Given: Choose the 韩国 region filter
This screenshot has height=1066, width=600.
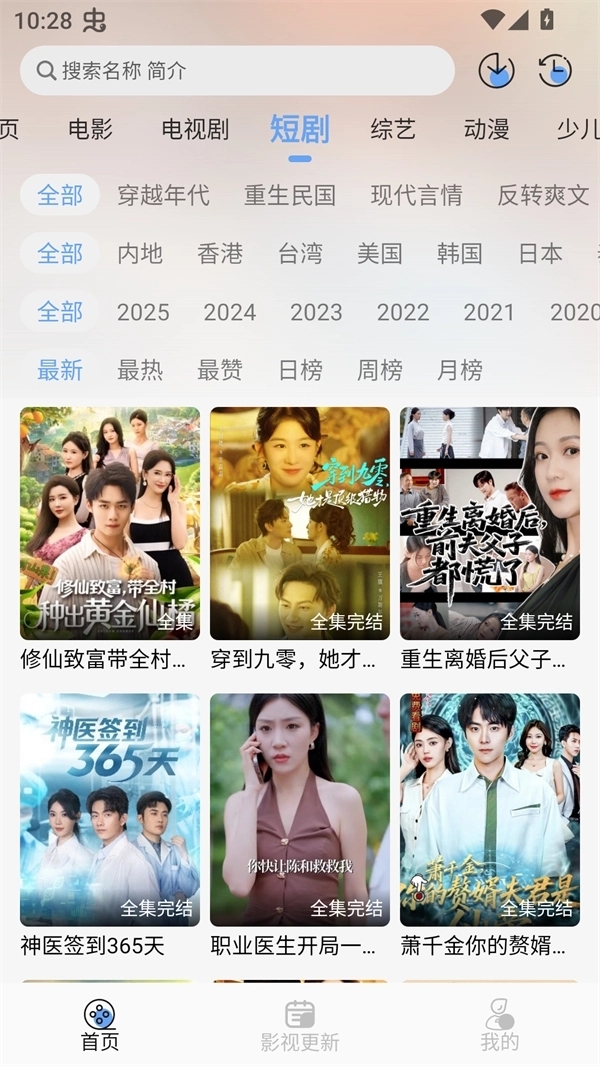Looking at the screenshot, I should 460,253.
